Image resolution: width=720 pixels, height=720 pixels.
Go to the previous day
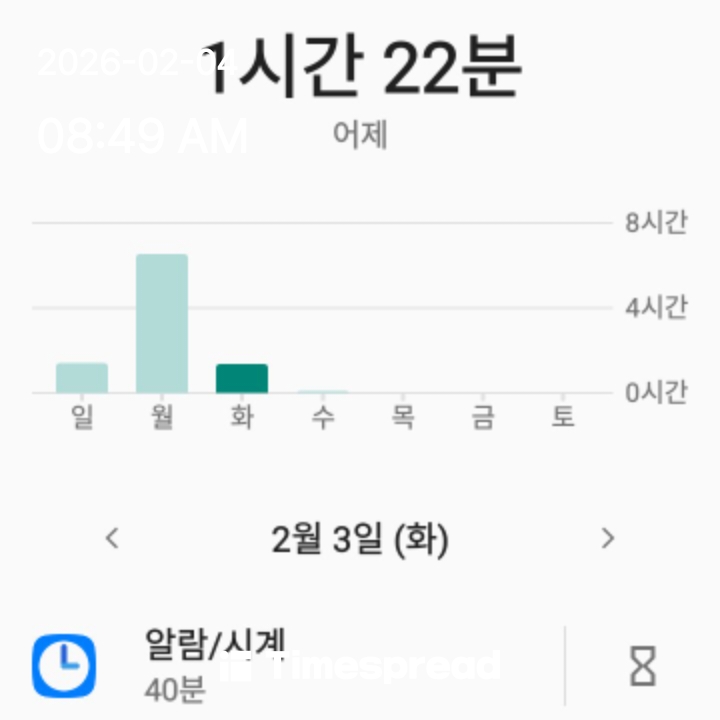[112, 539]
